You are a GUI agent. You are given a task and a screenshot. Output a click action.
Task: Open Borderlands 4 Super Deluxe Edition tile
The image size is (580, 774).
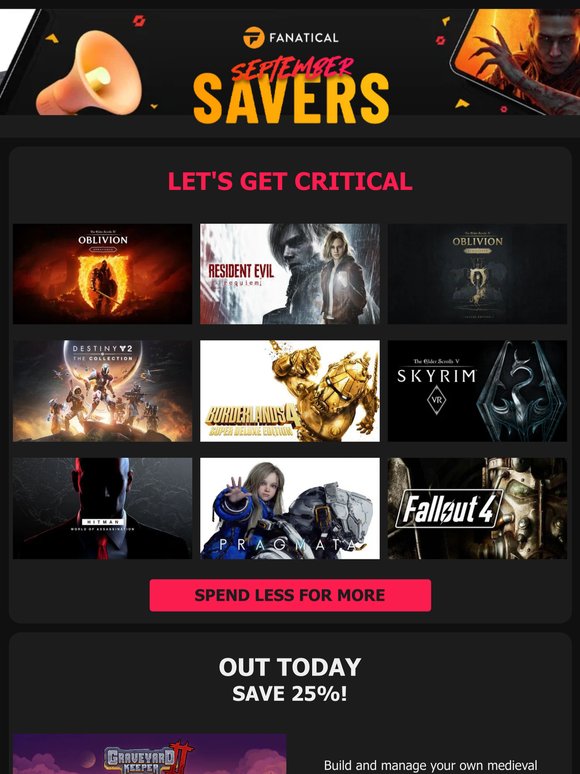click(290, 391)
